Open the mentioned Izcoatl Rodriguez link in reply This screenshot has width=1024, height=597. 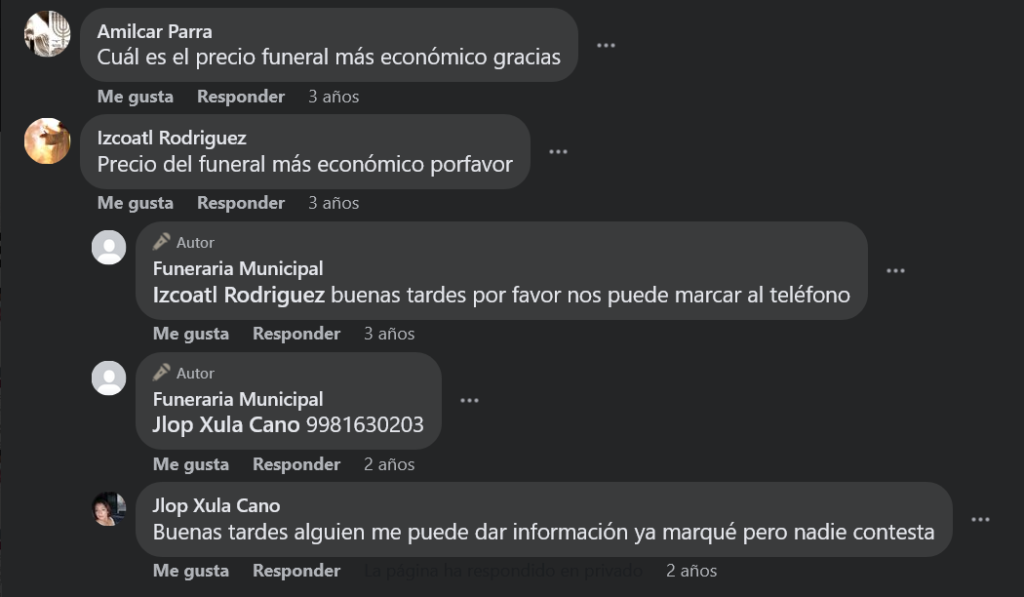pyautogui.click(x=238, y=295)
